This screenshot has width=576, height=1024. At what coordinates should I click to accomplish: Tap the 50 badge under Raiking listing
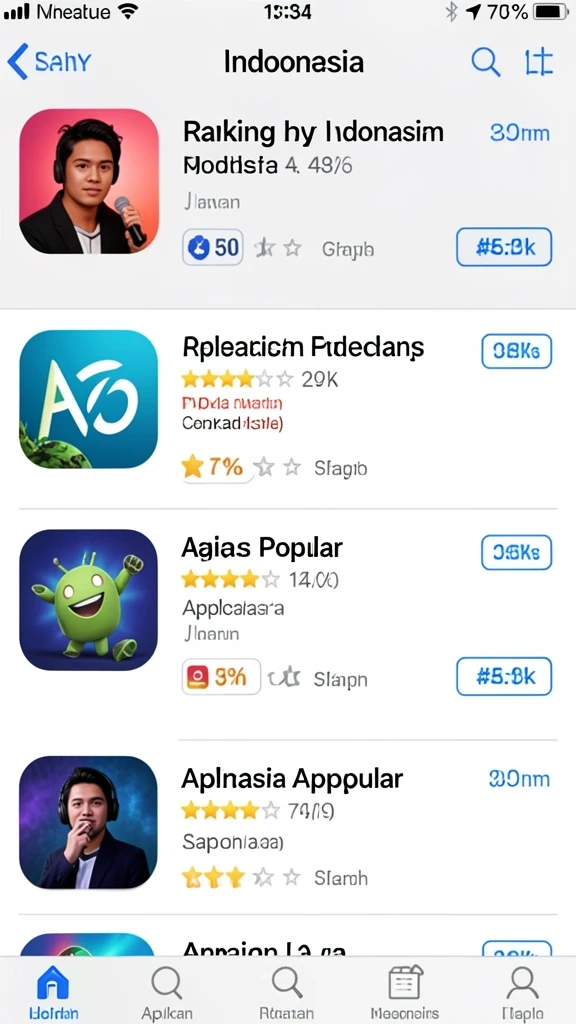(213, 248)
